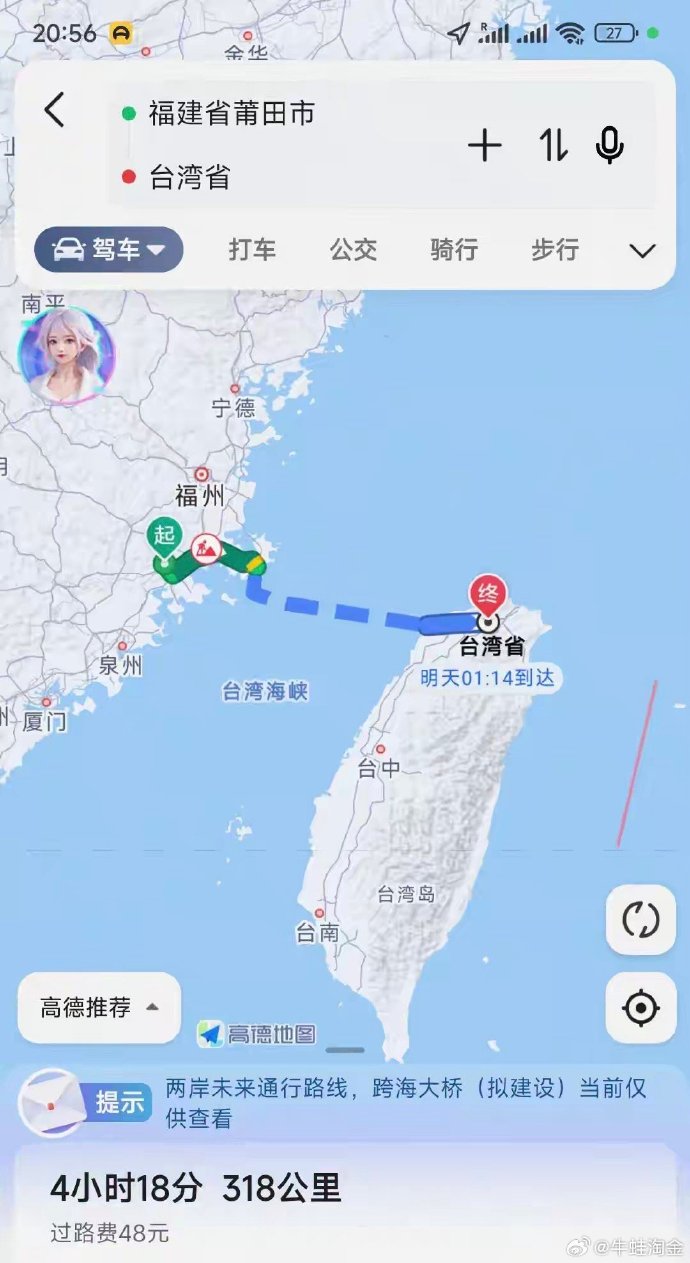Edit the starting point 福建省莆田市
Viewport: 690px width, 1263px height.
[x=232, y=113]
